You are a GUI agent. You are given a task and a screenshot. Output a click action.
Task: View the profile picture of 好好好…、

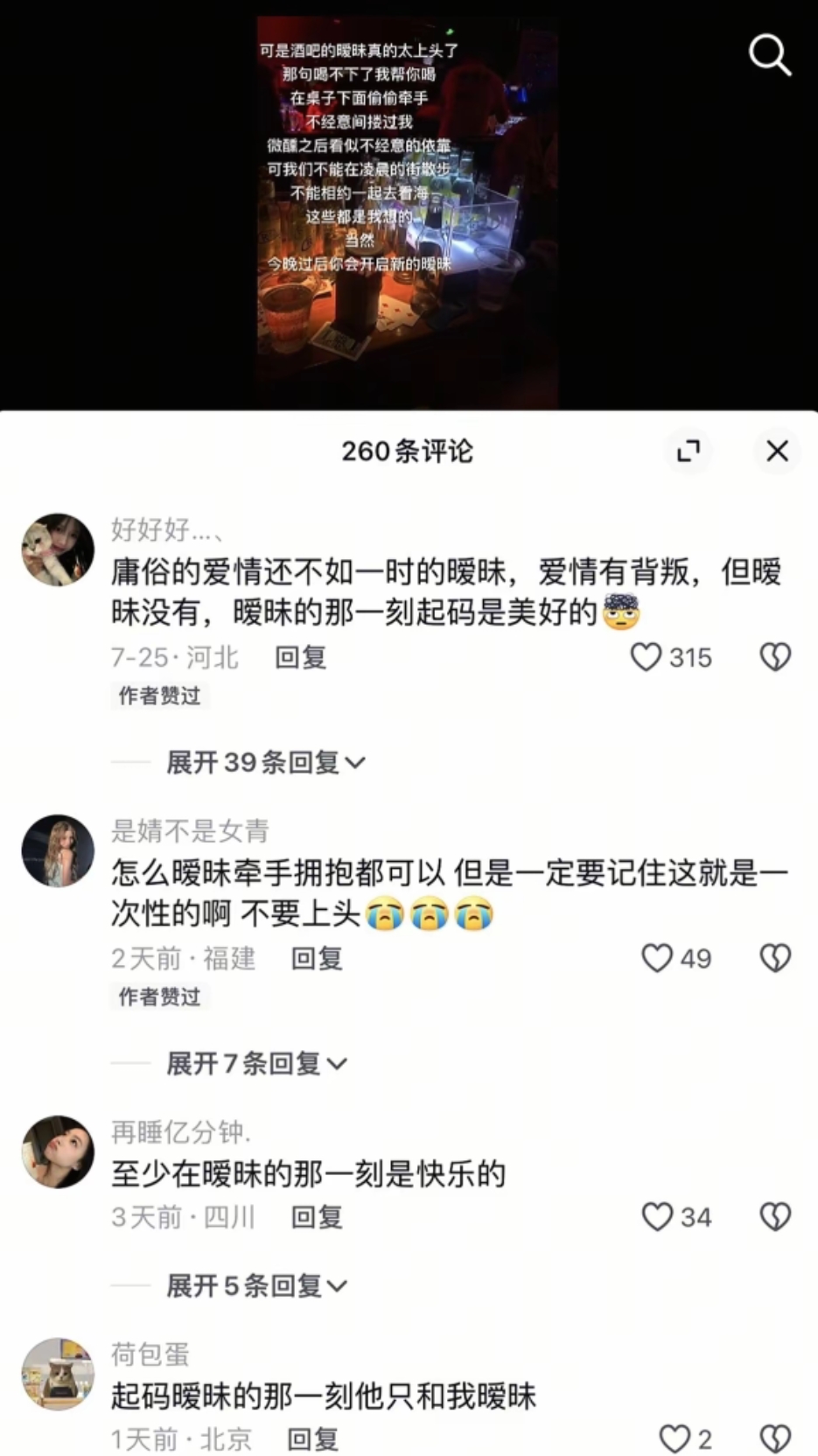(58, 549)
